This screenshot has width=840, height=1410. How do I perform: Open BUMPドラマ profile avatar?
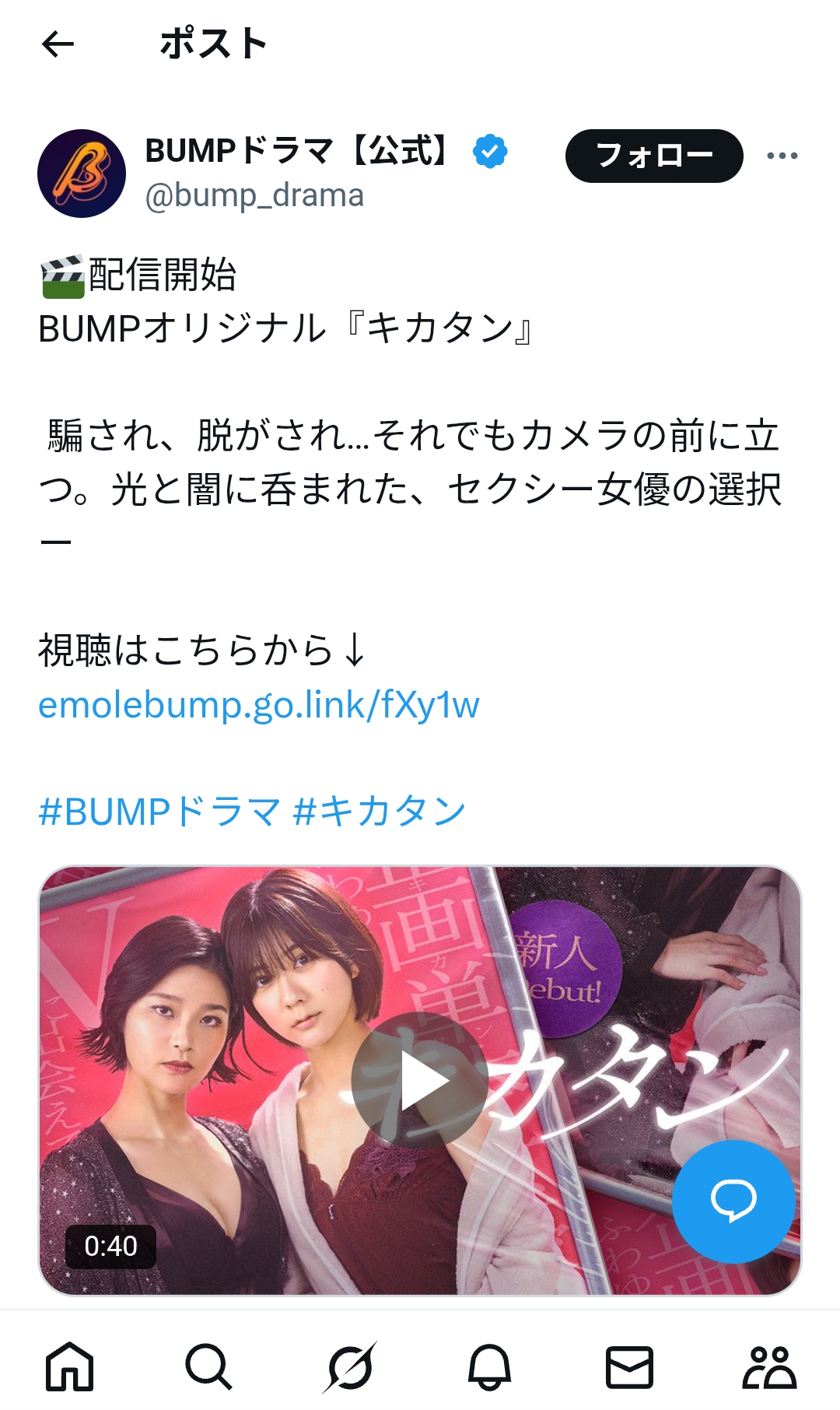82,174
